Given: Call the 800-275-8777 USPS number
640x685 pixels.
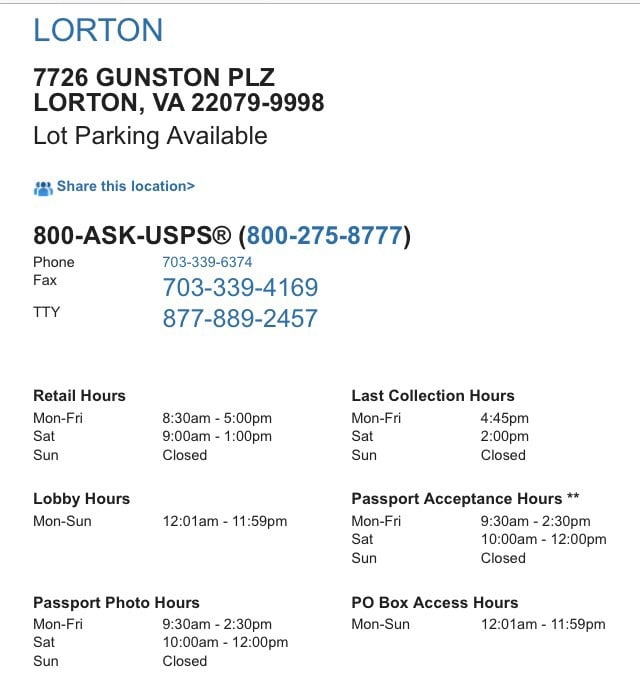Looking at the screenshot, I should tap(324, 236).
